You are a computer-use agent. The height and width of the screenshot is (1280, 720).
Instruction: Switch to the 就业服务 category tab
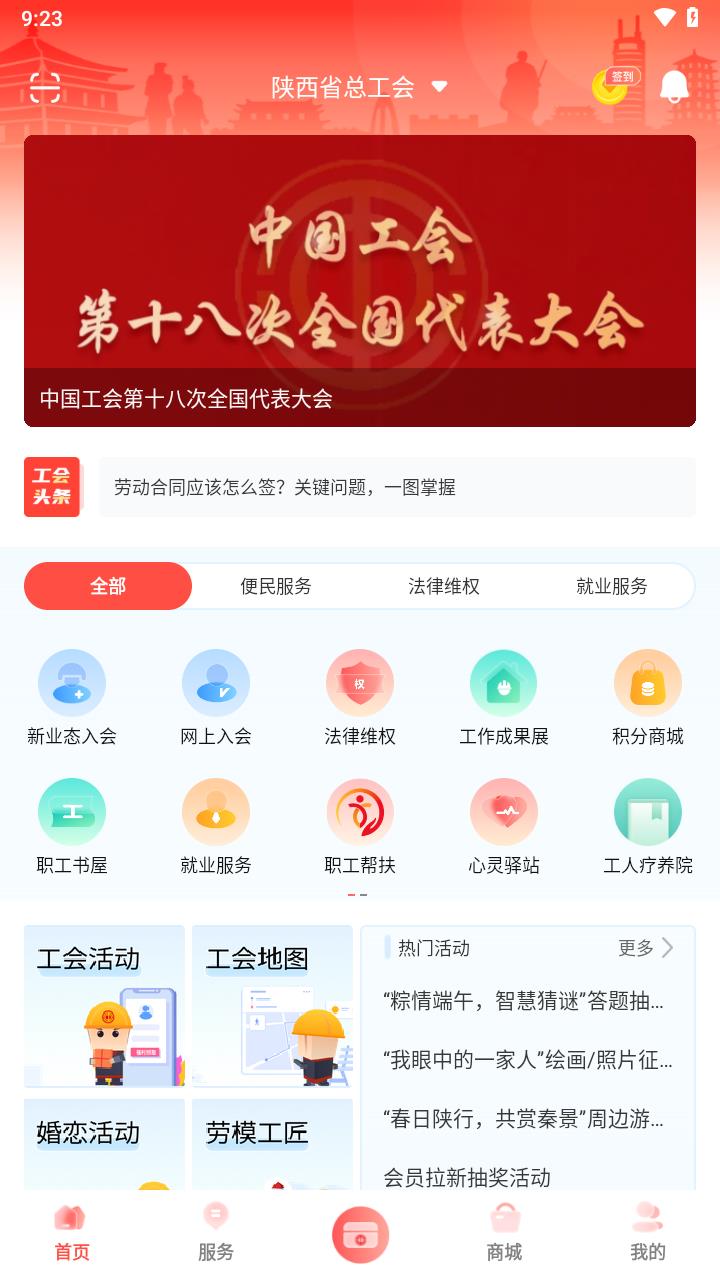click(612, 586)
